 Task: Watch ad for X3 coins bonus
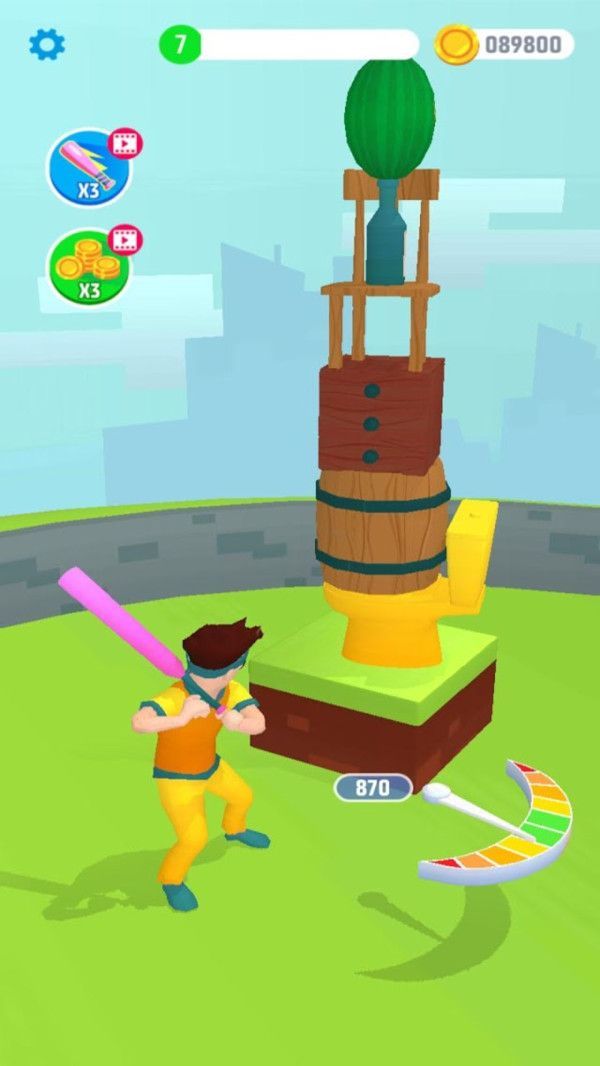90,268
